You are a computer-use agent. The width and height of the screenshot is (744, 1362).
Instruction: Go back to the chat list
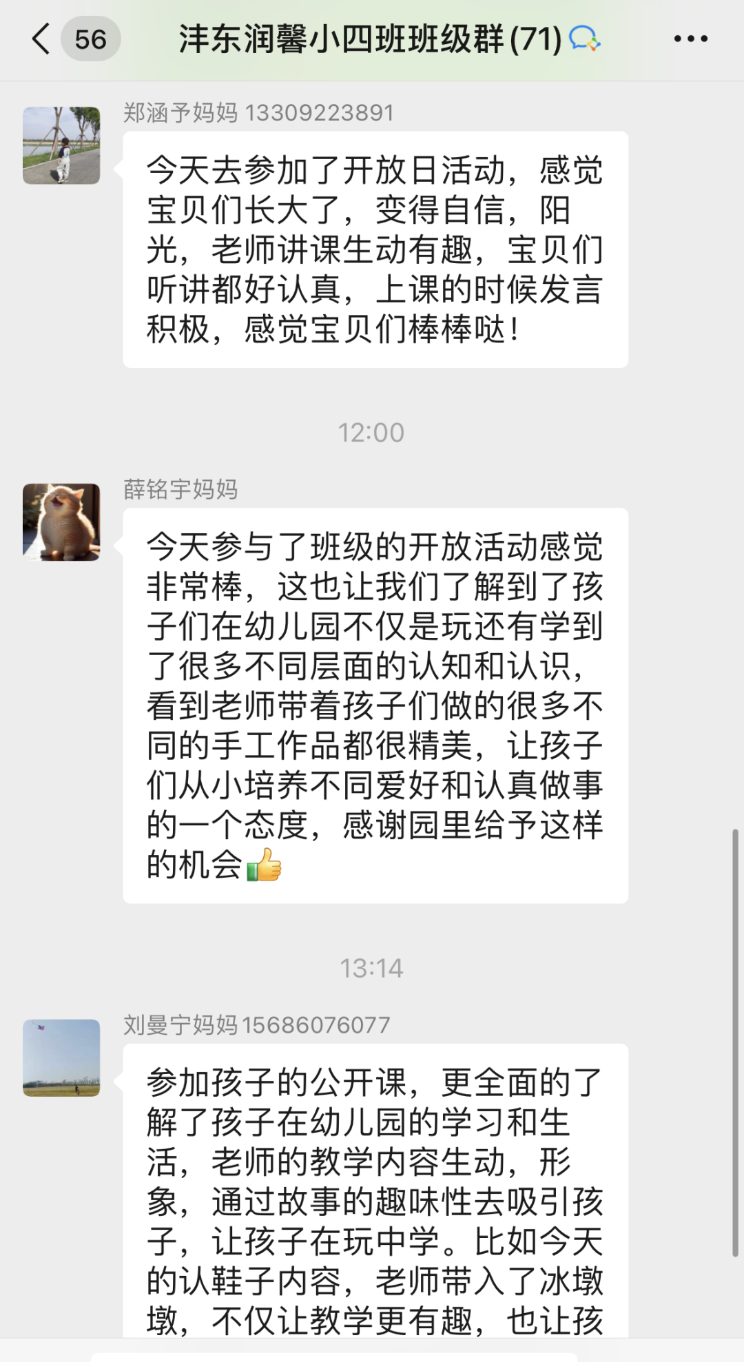point(41,39)
